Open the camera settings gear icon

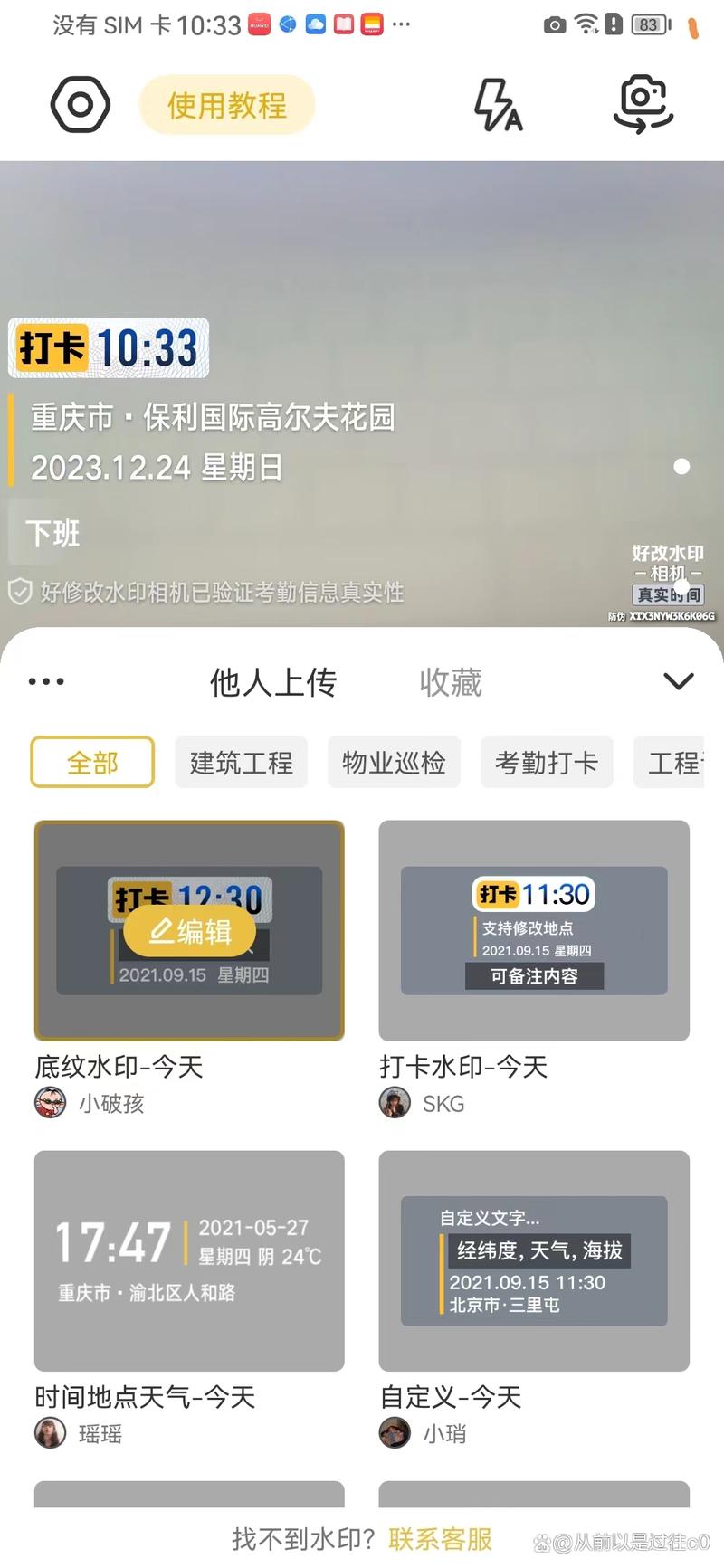[x=80, y=105]
